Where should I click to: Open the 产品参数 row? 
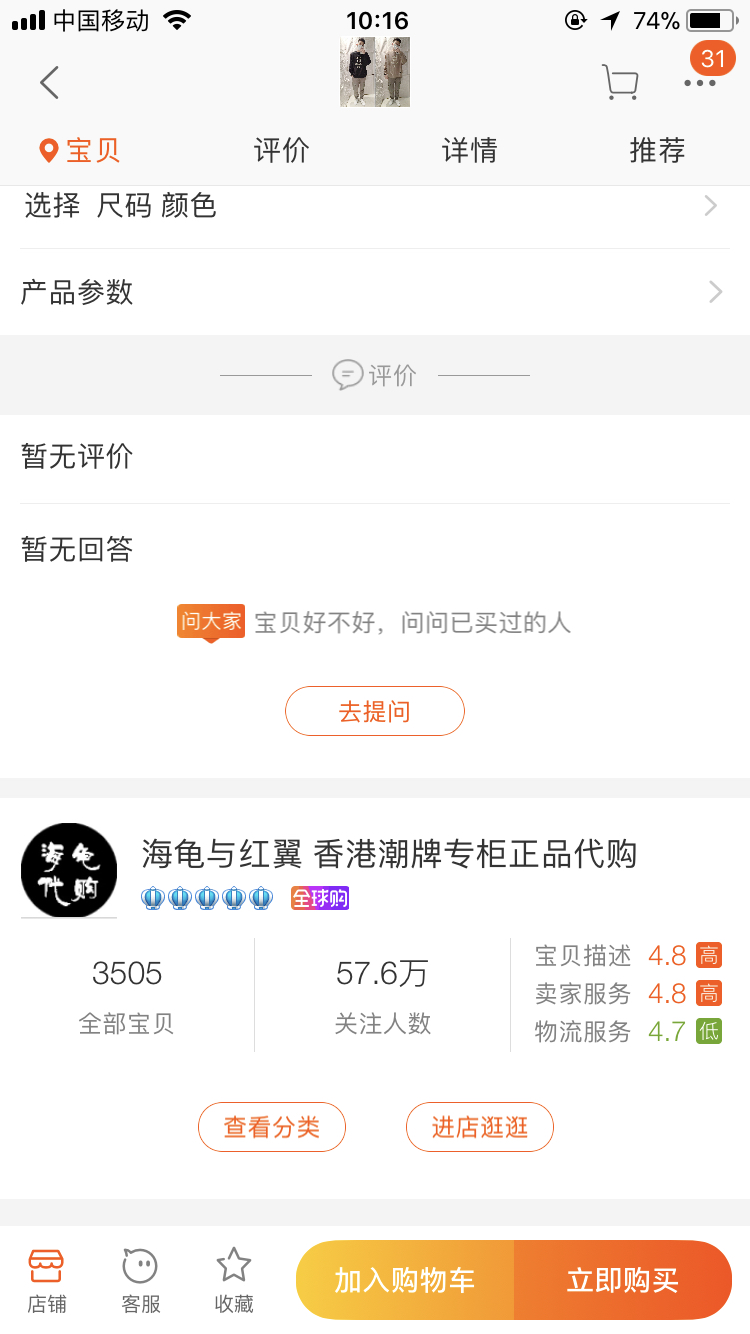click(x=375, y=292)
